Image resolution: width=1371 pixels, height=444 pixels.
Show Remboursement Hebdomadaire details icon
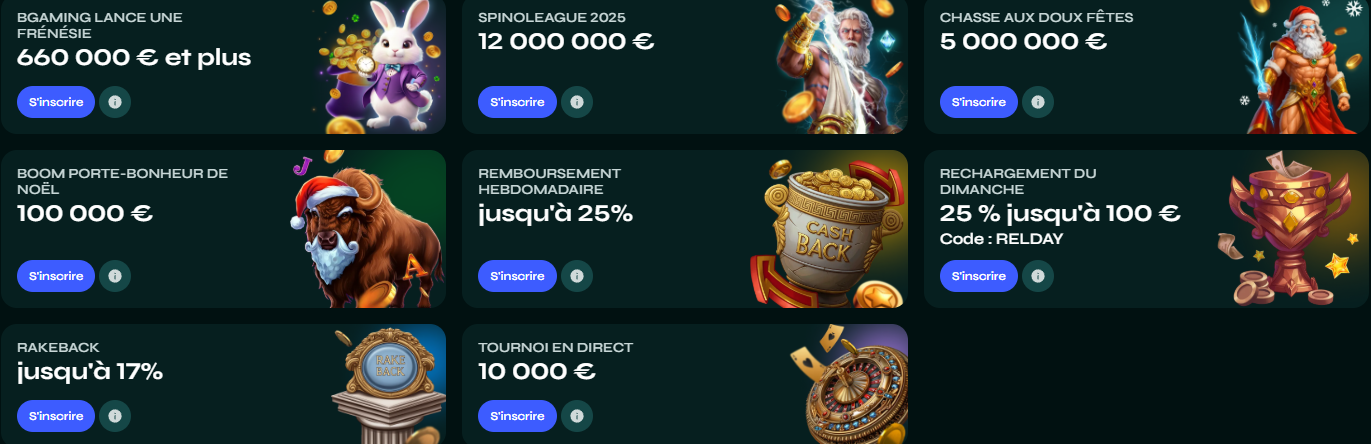pos(576,276)
